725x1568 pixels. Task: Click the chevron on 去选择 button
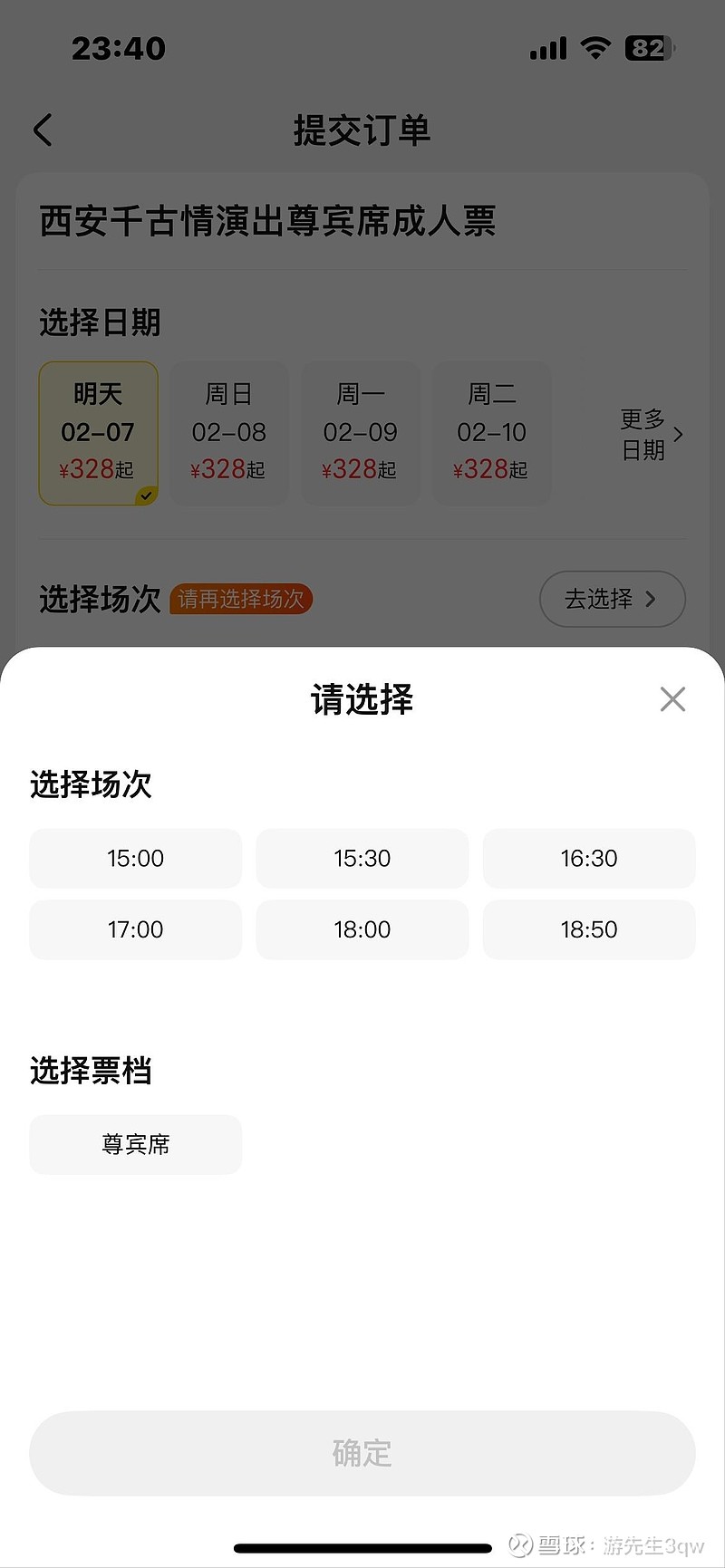click(650, 599)
